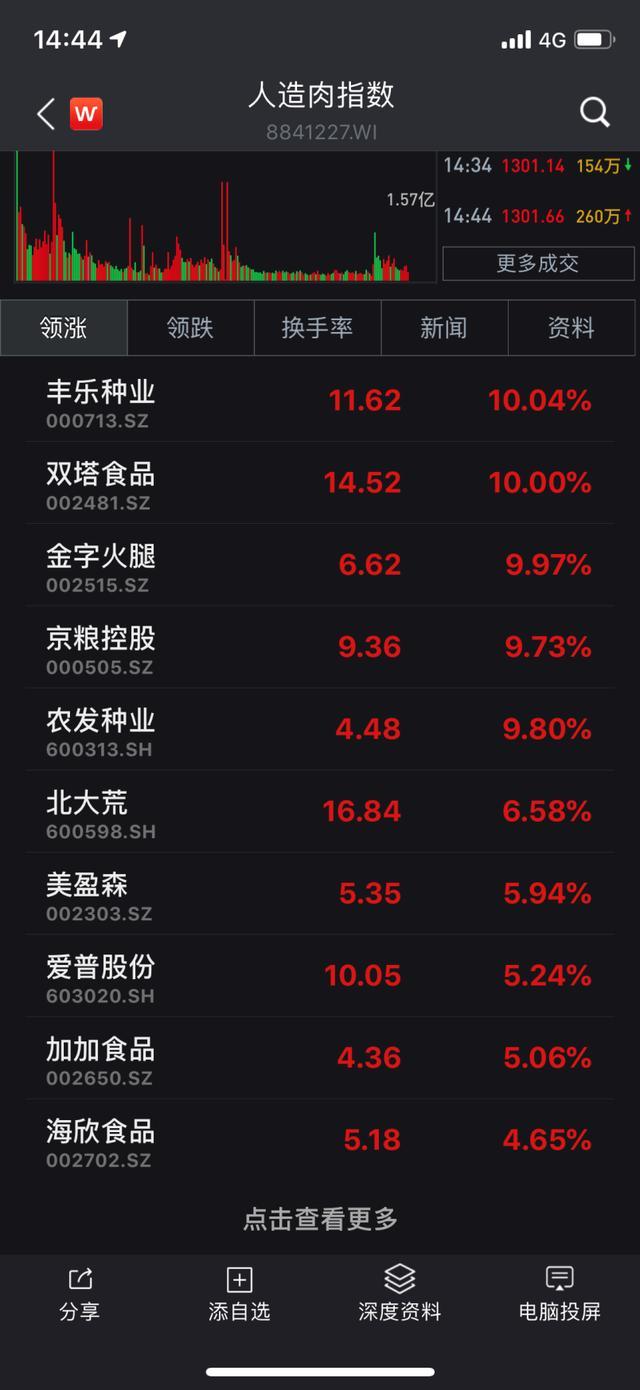Select the 换手率 tab
The width and height of the screenshot is (640, 1390).
tap(317, 328)
